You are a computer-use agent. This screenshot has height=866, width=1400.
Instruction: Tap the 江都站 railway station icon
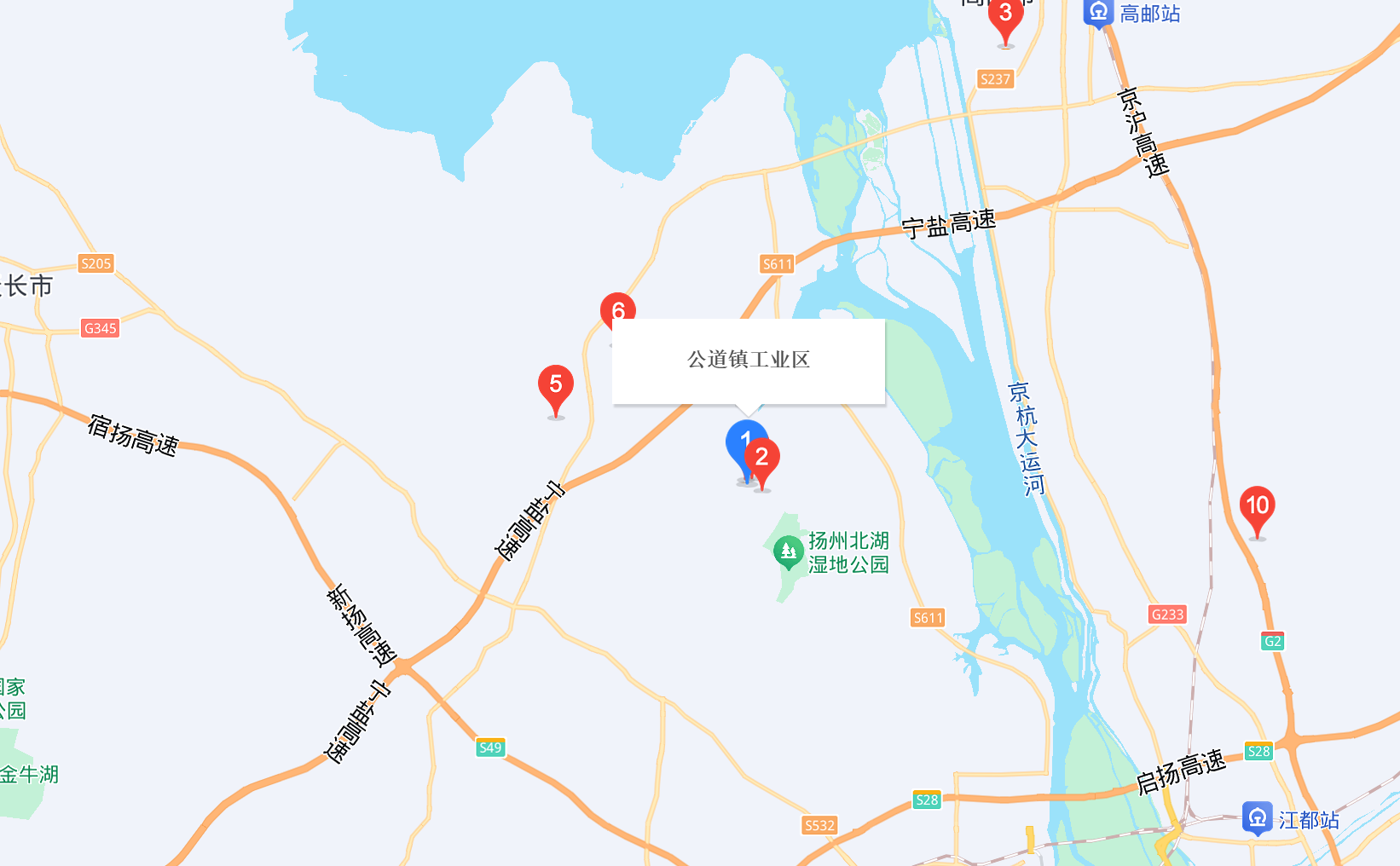pos(1258,818)
